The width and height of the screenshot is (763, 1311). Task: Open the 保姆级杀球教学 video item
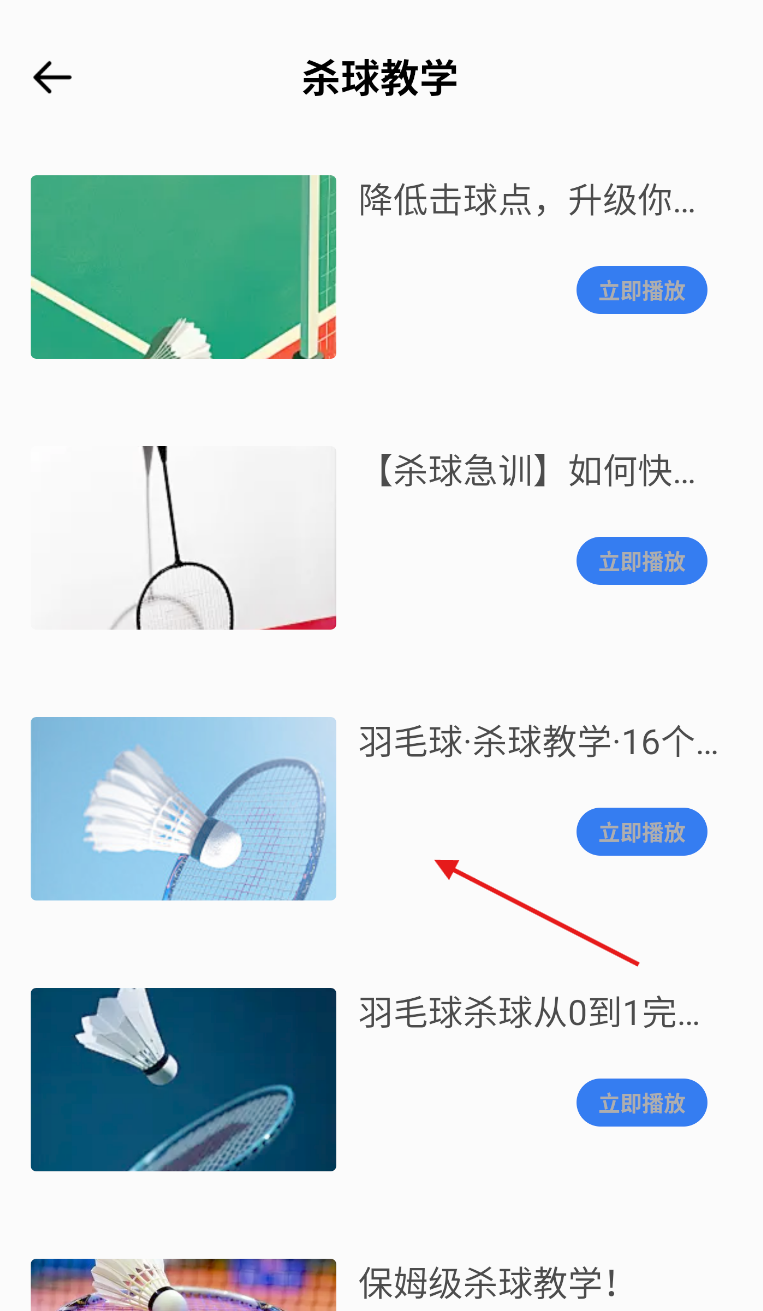coord(488,1283)
